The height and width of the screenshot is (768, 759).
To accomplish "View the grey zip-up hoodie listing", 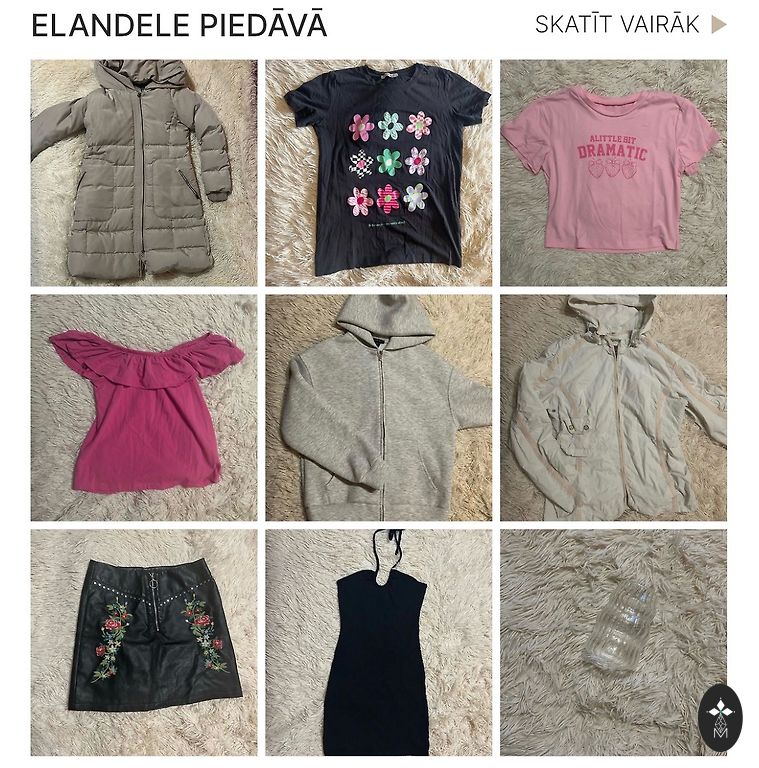I will point(378,407).
